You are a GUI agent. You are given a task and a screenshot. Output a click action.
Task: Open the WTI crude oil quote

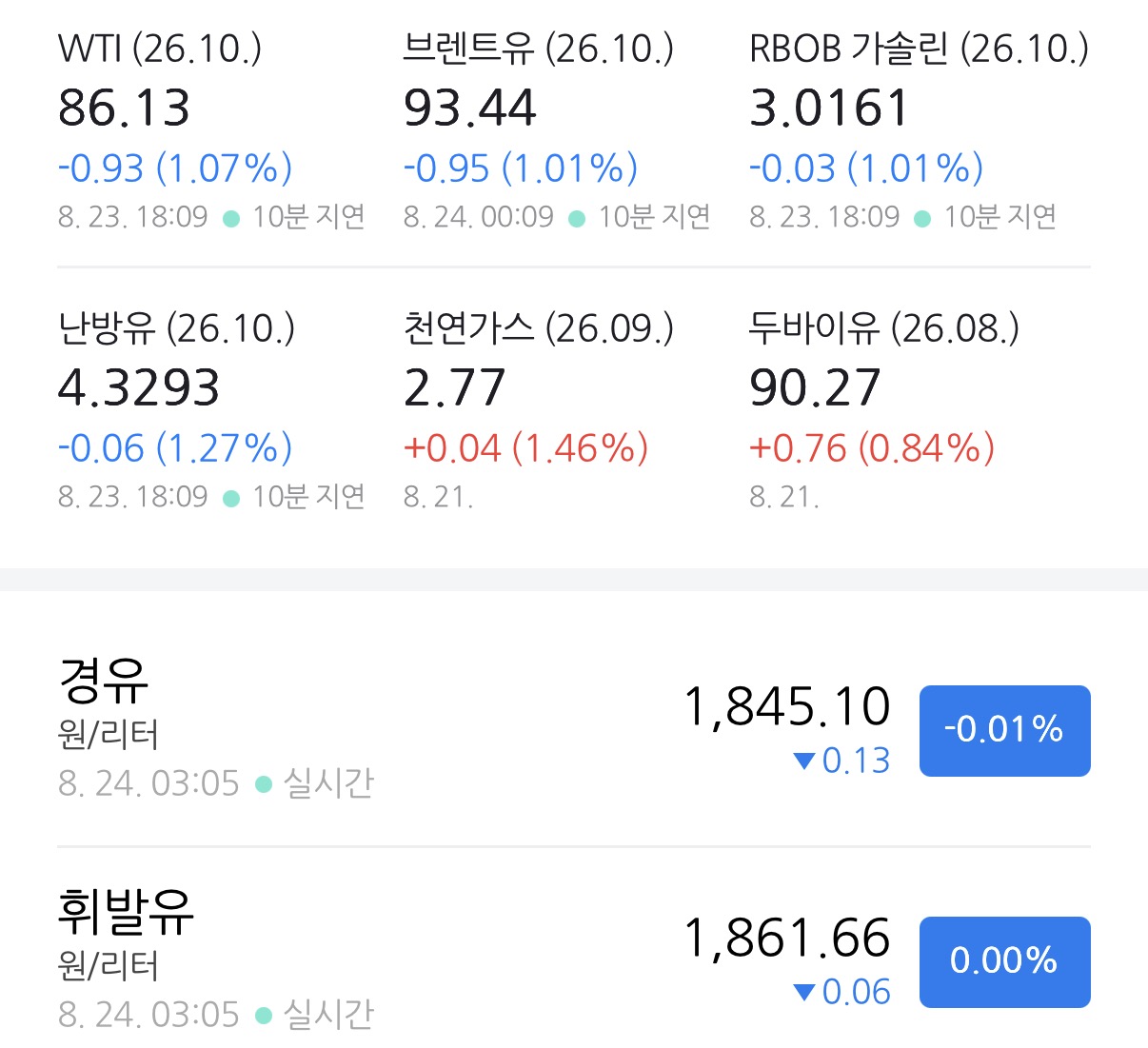(x=211, y=131)
